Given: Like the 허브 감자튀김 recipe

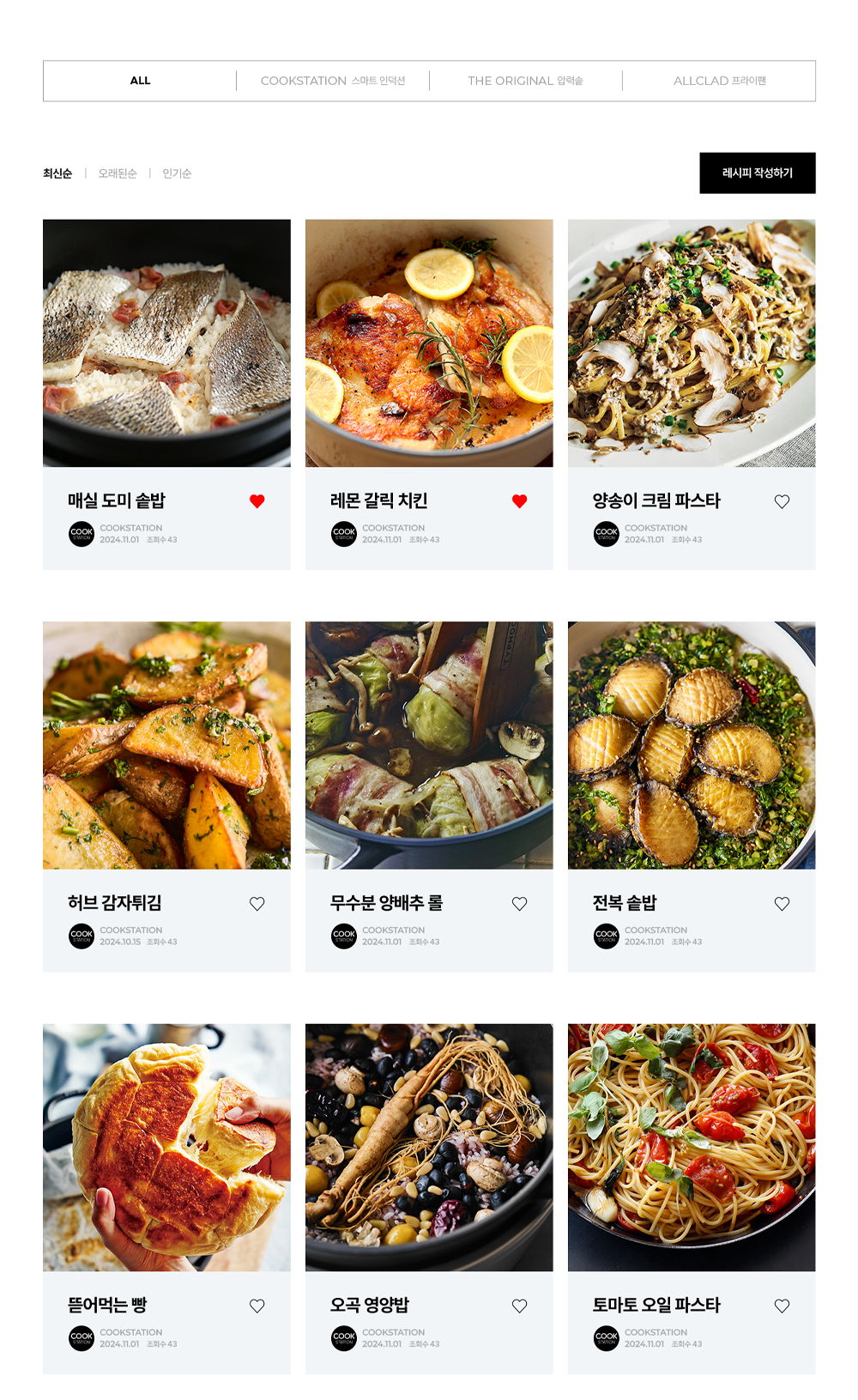Looking at the screenshot, I should pos(257,903).
